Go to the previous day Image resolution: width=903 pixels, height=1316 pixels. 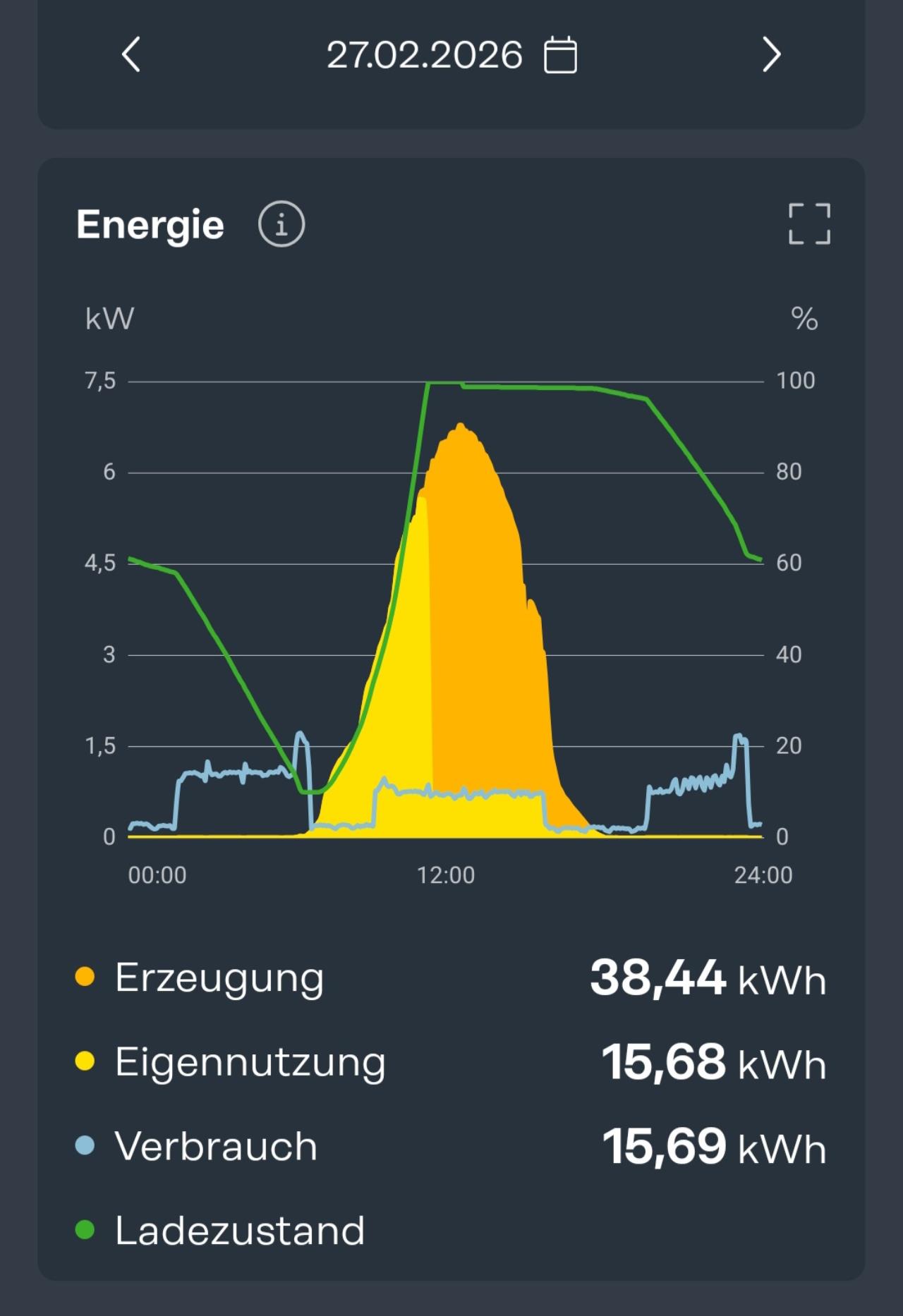point(131,55)
